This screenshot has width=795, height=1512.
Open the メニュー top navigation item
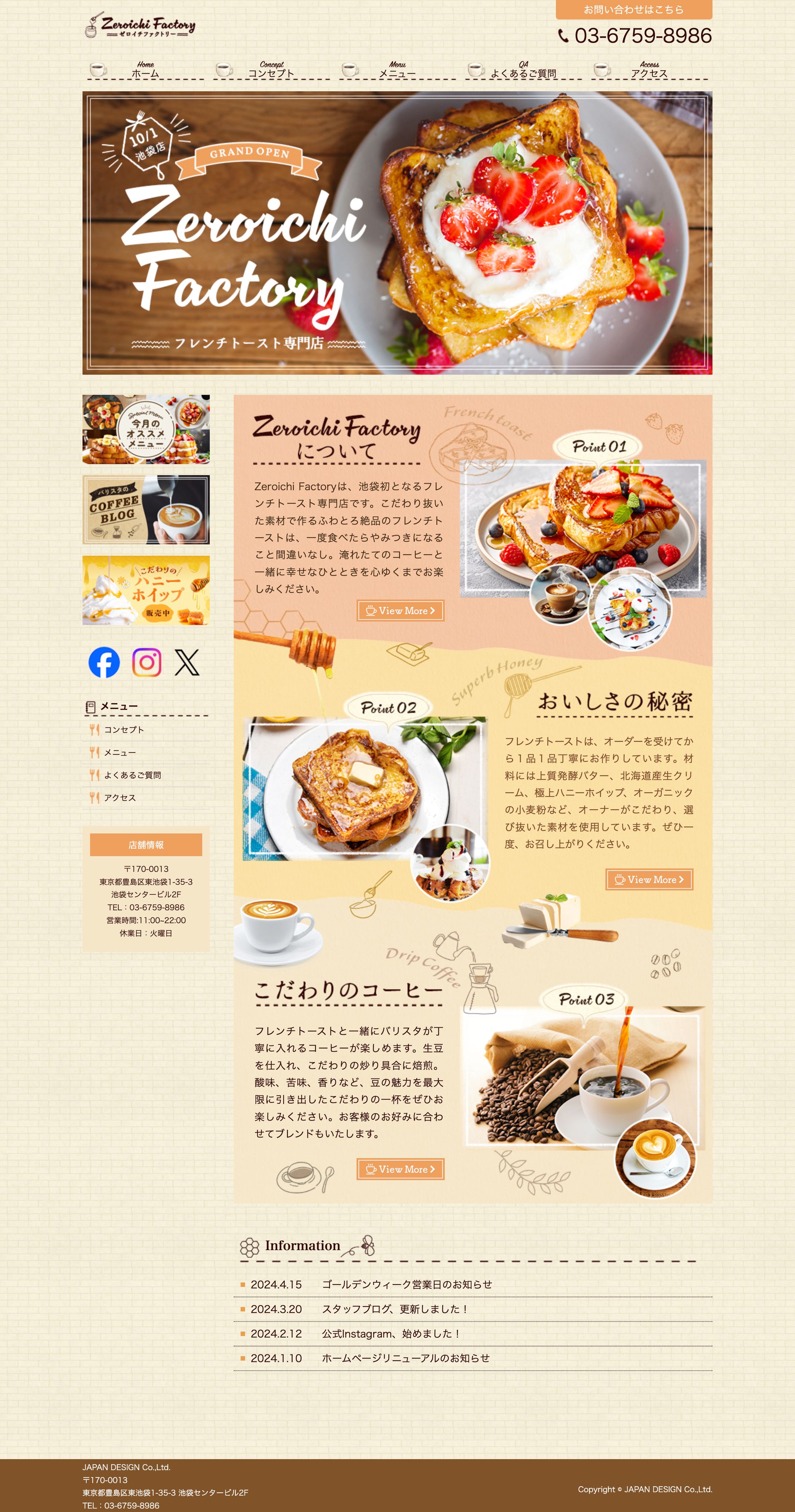(x=397, y=70)
